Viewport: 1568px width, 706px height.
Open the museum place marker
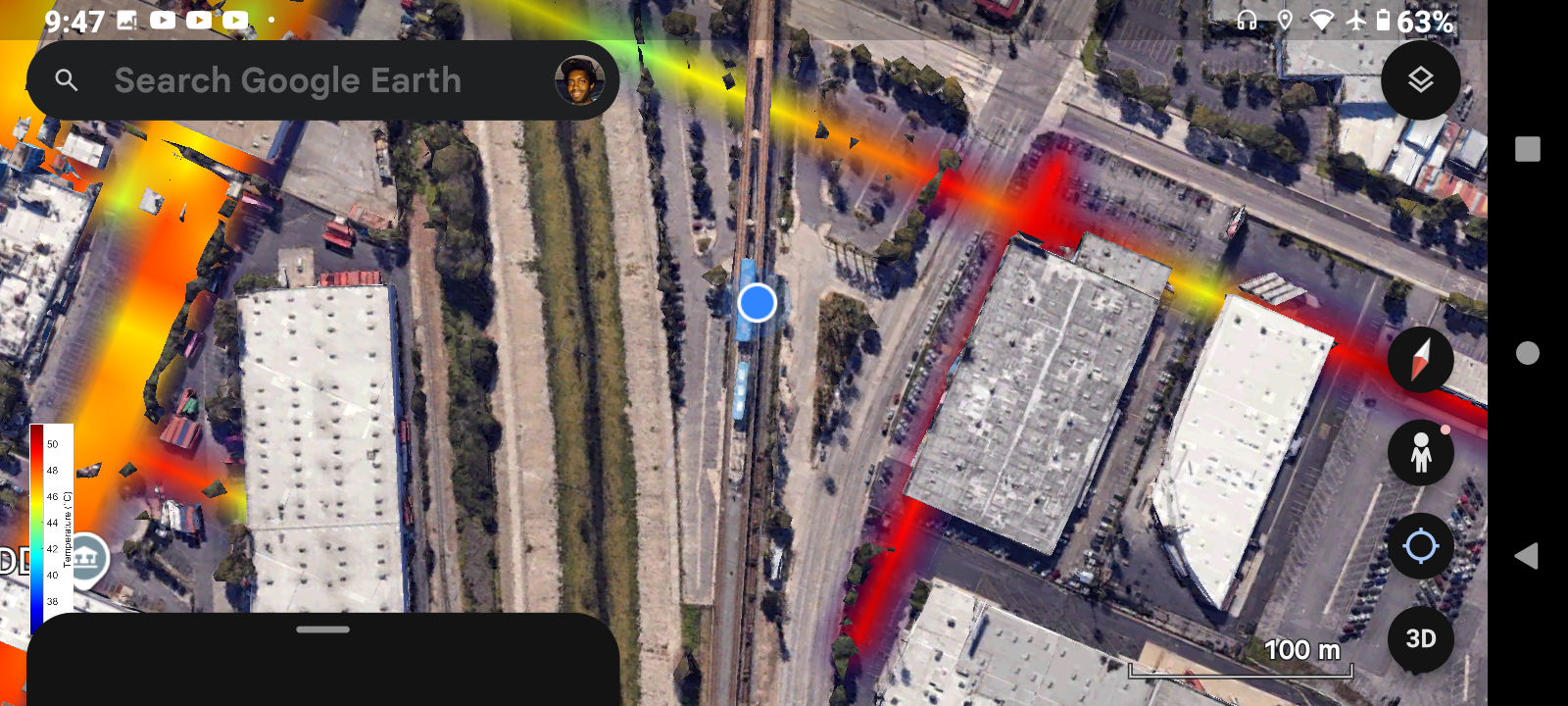coord(86,558)
